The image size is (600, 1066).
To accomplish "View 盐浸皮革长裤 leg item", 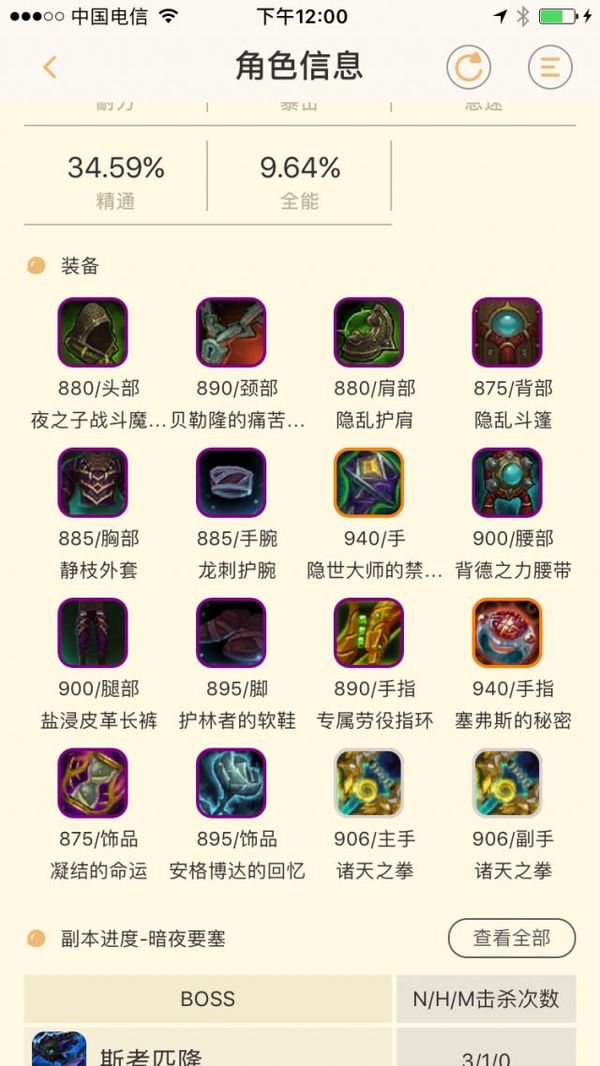I will [x=93, y=632].
